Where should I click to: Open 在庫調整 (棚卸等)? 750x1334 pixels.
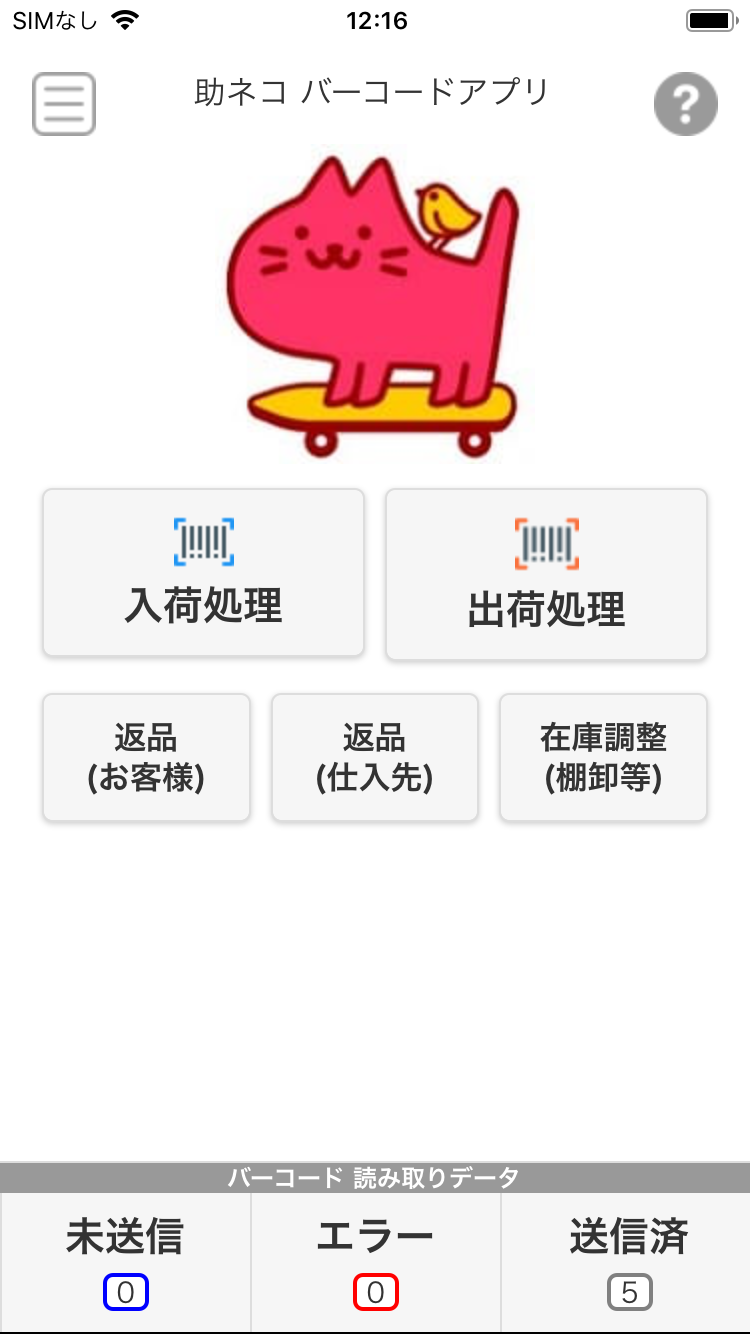[x=603, y=758]
